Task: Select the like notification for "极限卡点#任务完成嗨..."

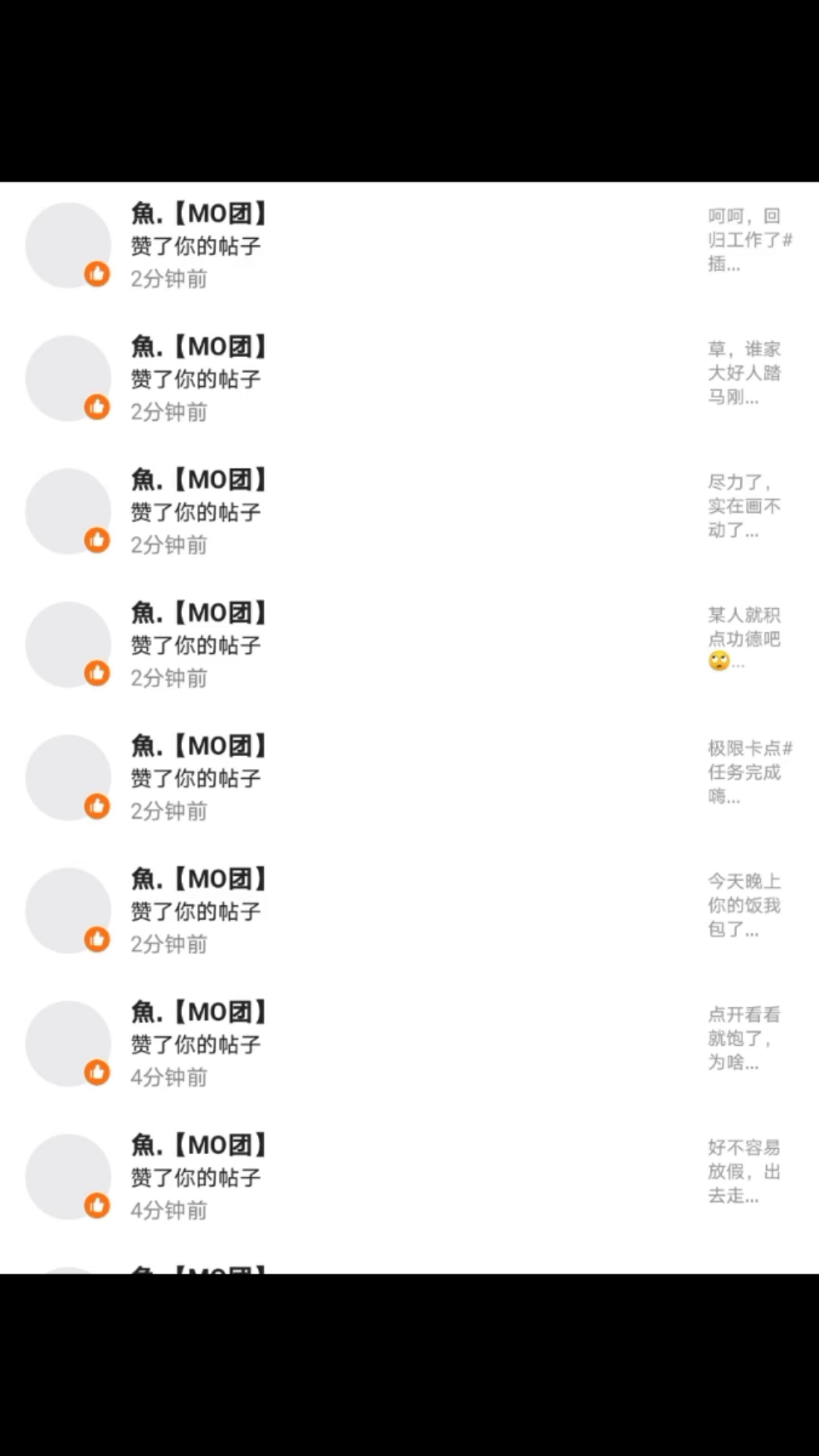Action: coord(409,777)
